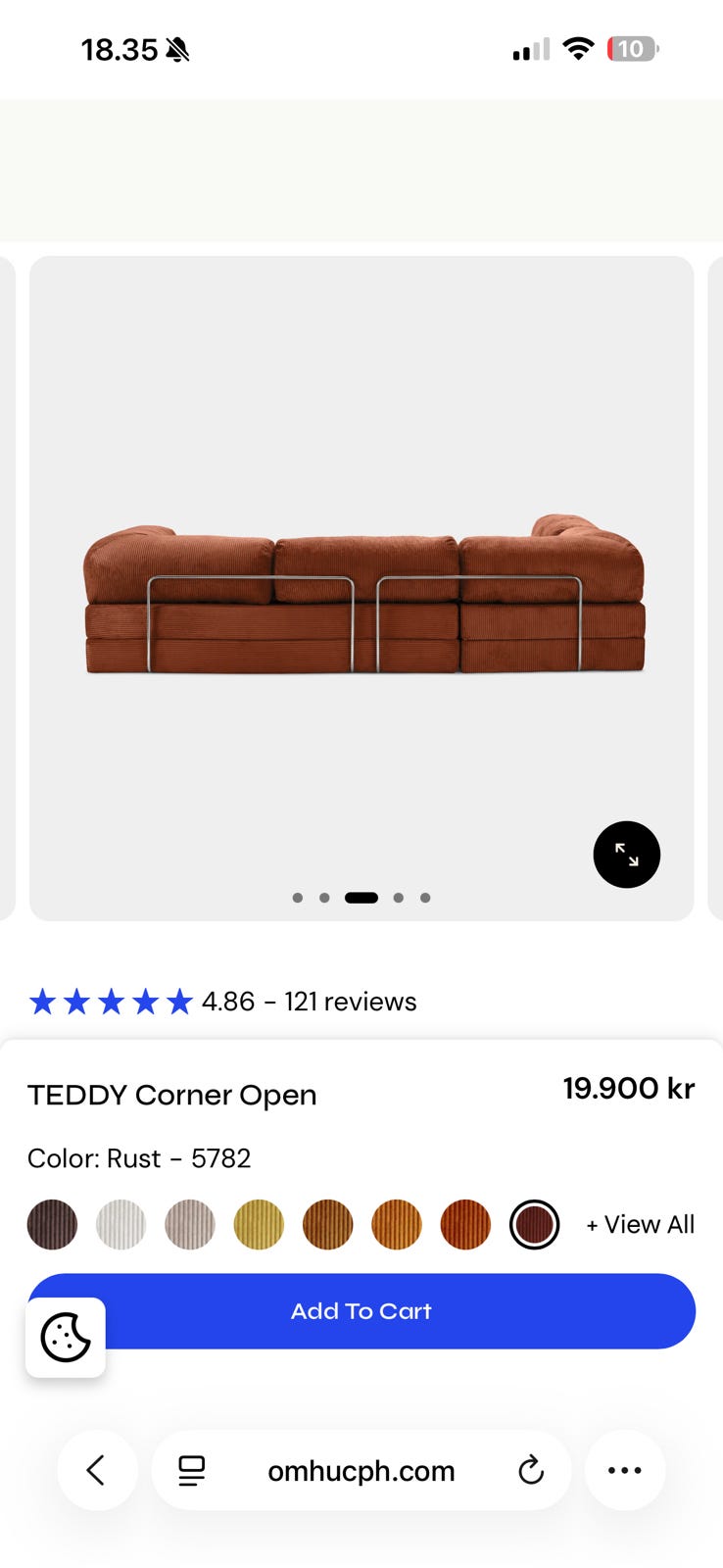View all color options
This screenshot has height=1568, width=723.
coord(640,1225)
